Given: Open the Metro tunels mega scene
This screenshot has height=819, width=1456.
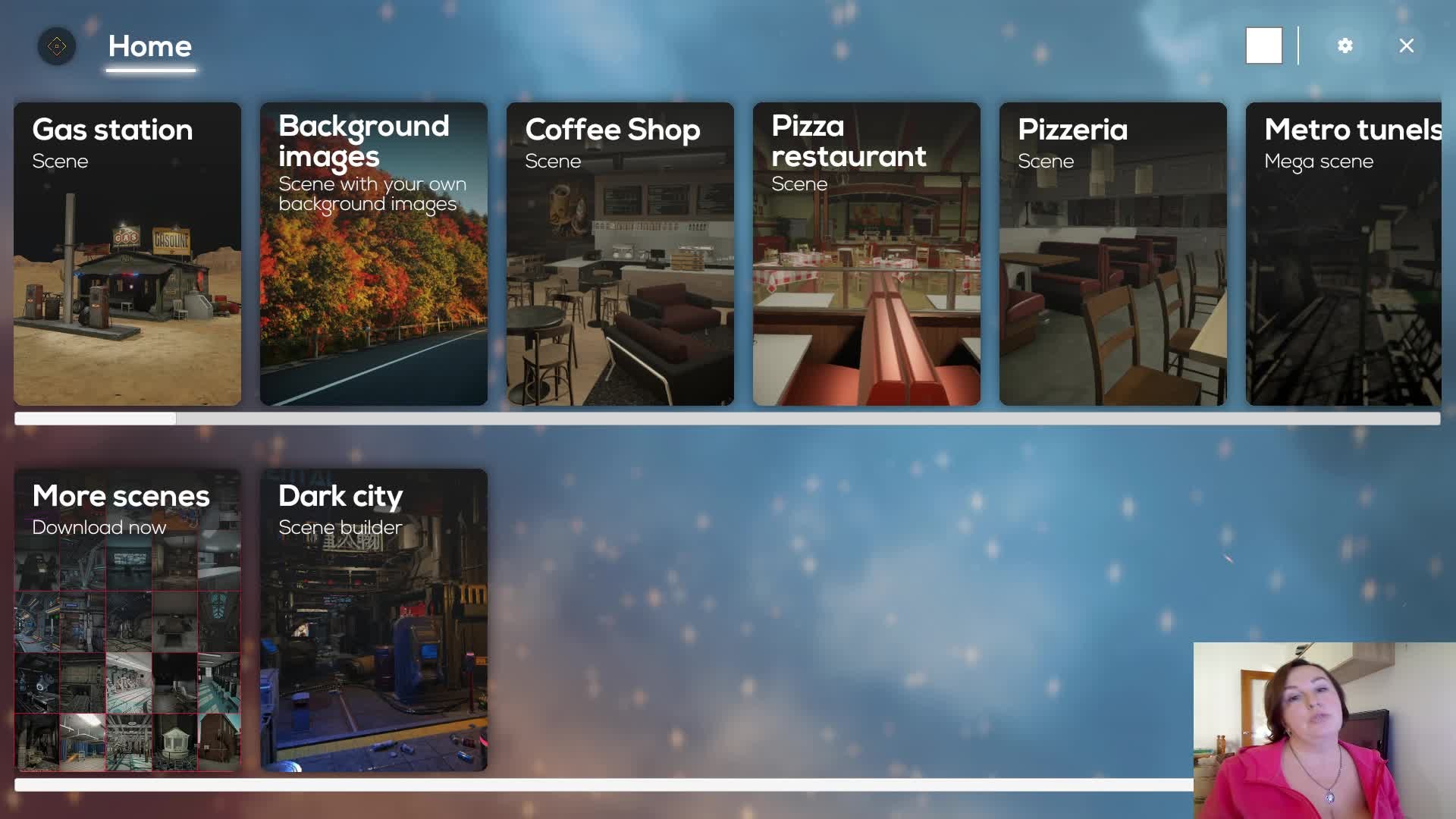Looking at the screenshot, I should [x=1343, y=254].
